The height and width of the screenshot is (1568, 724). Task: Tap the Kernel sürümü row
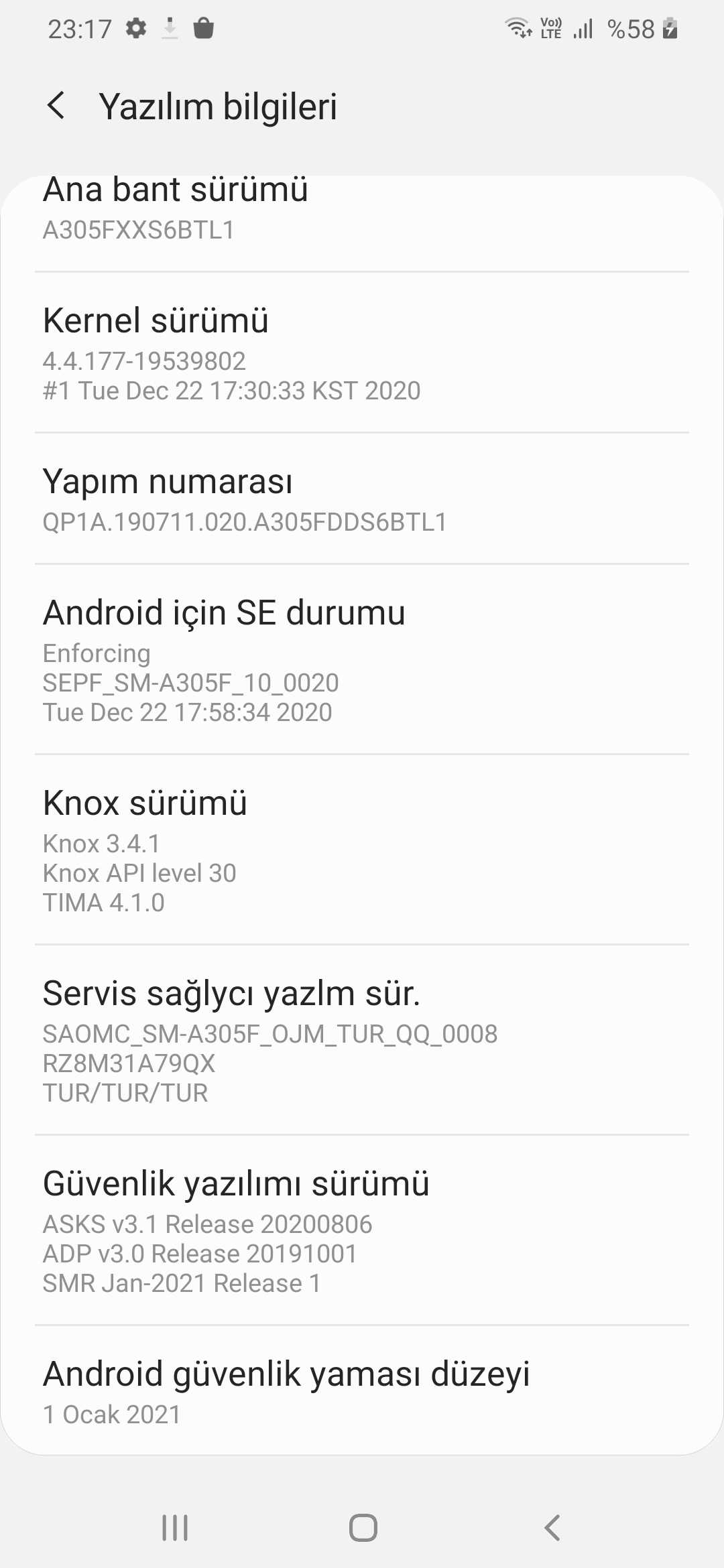pyautogui.click(x=362, y=353)
